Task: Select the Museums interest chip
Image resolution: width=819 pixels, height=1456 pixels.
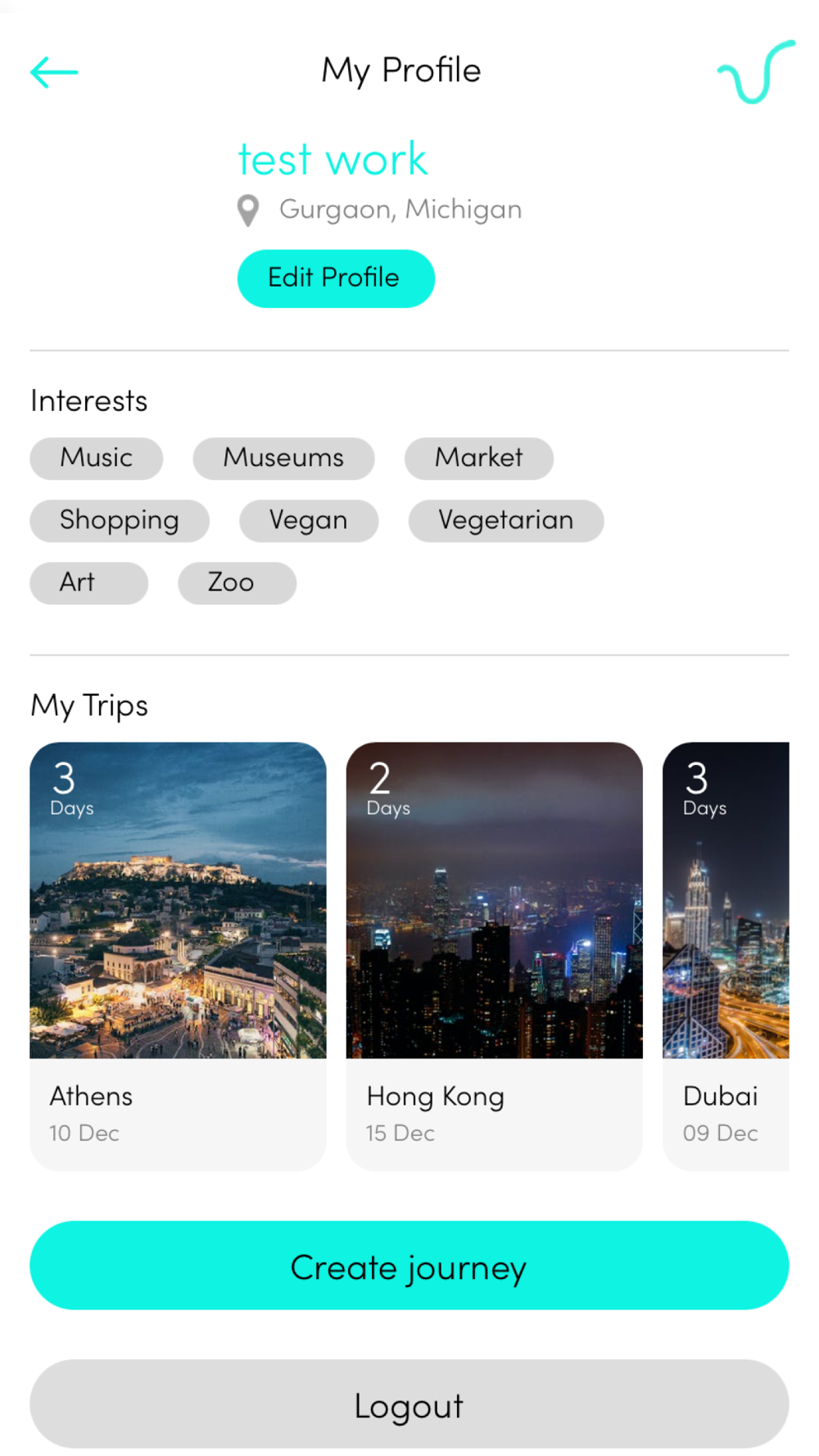Action: (283, 458)
